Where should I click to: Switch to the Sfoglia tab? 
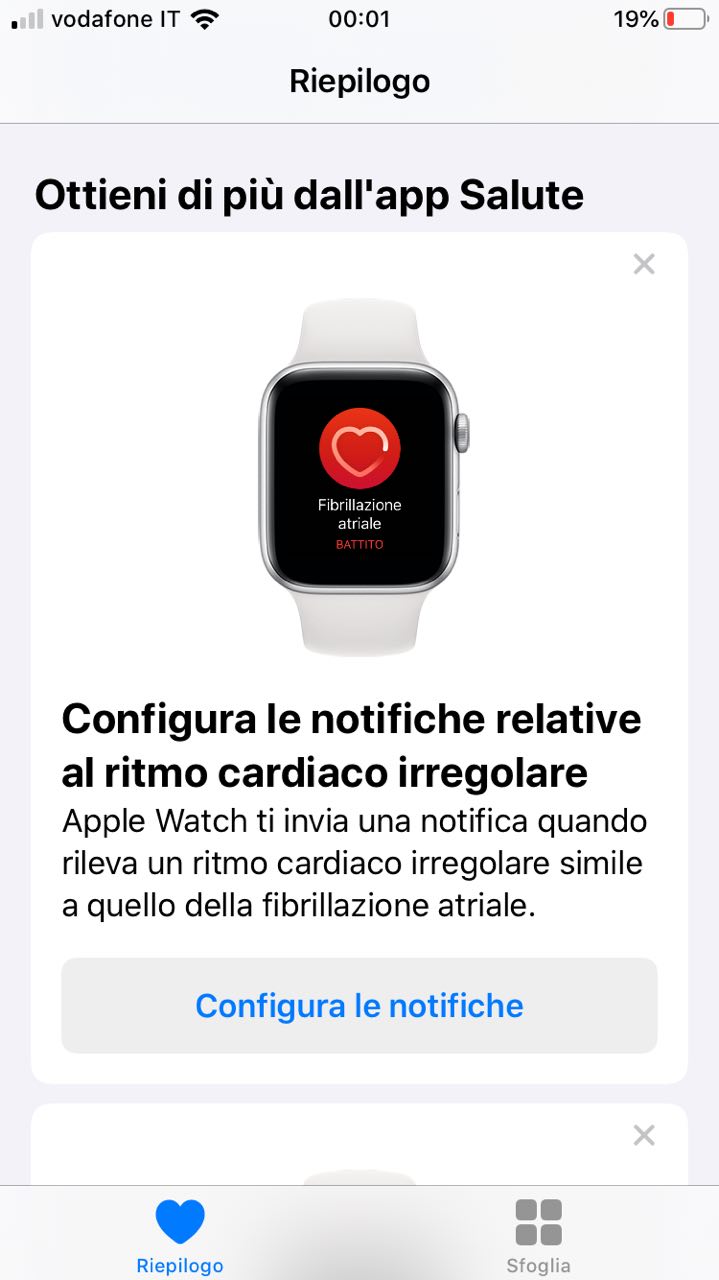tap(538, 1236)
